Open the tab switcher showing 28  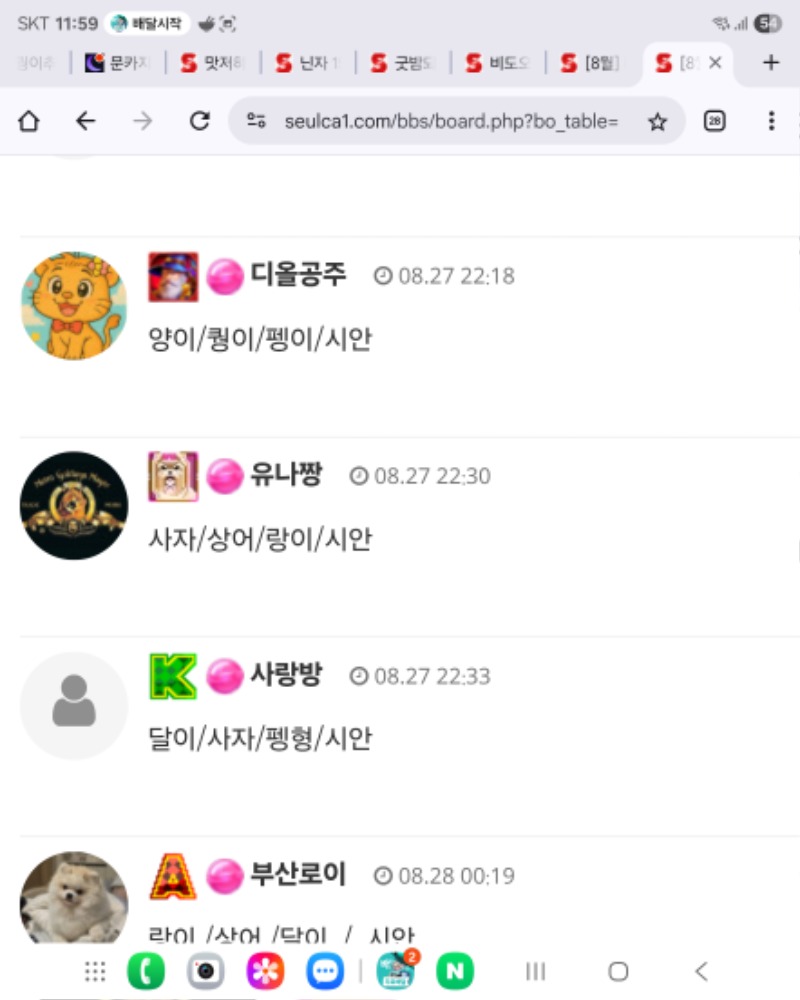pos(714,121)
